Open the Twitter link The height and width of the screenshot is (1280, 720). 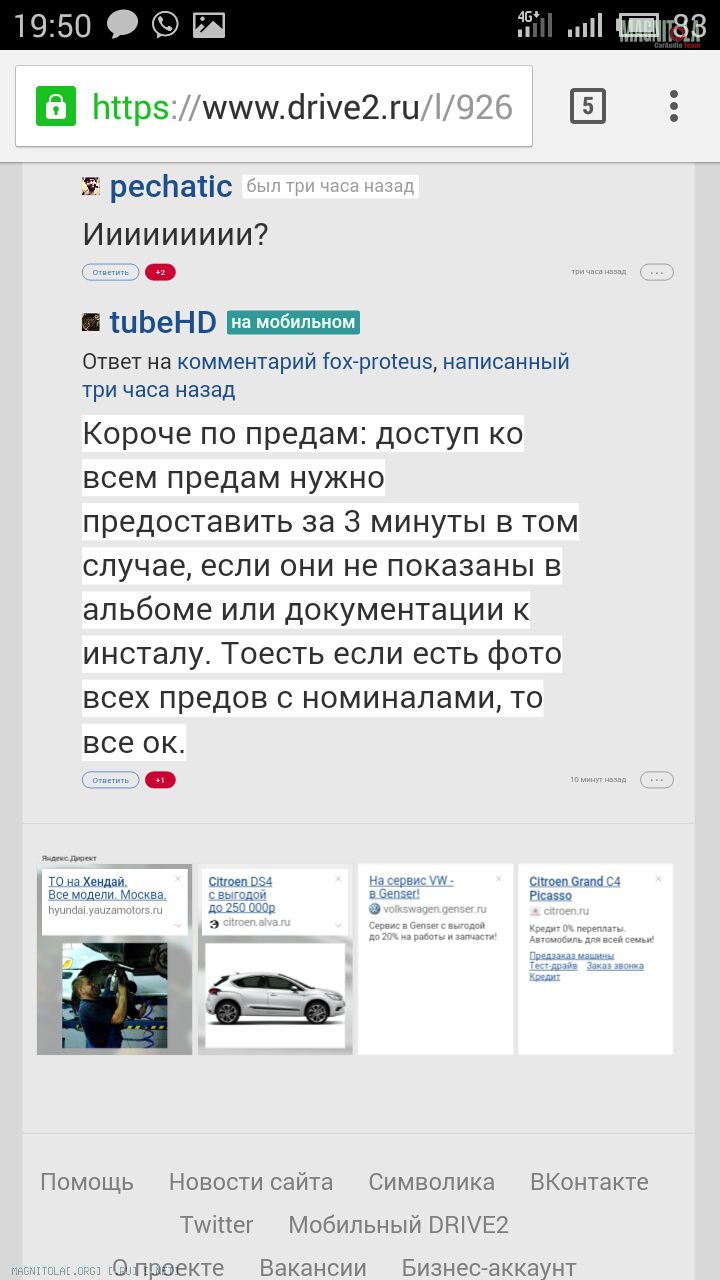click(216, 1225)
